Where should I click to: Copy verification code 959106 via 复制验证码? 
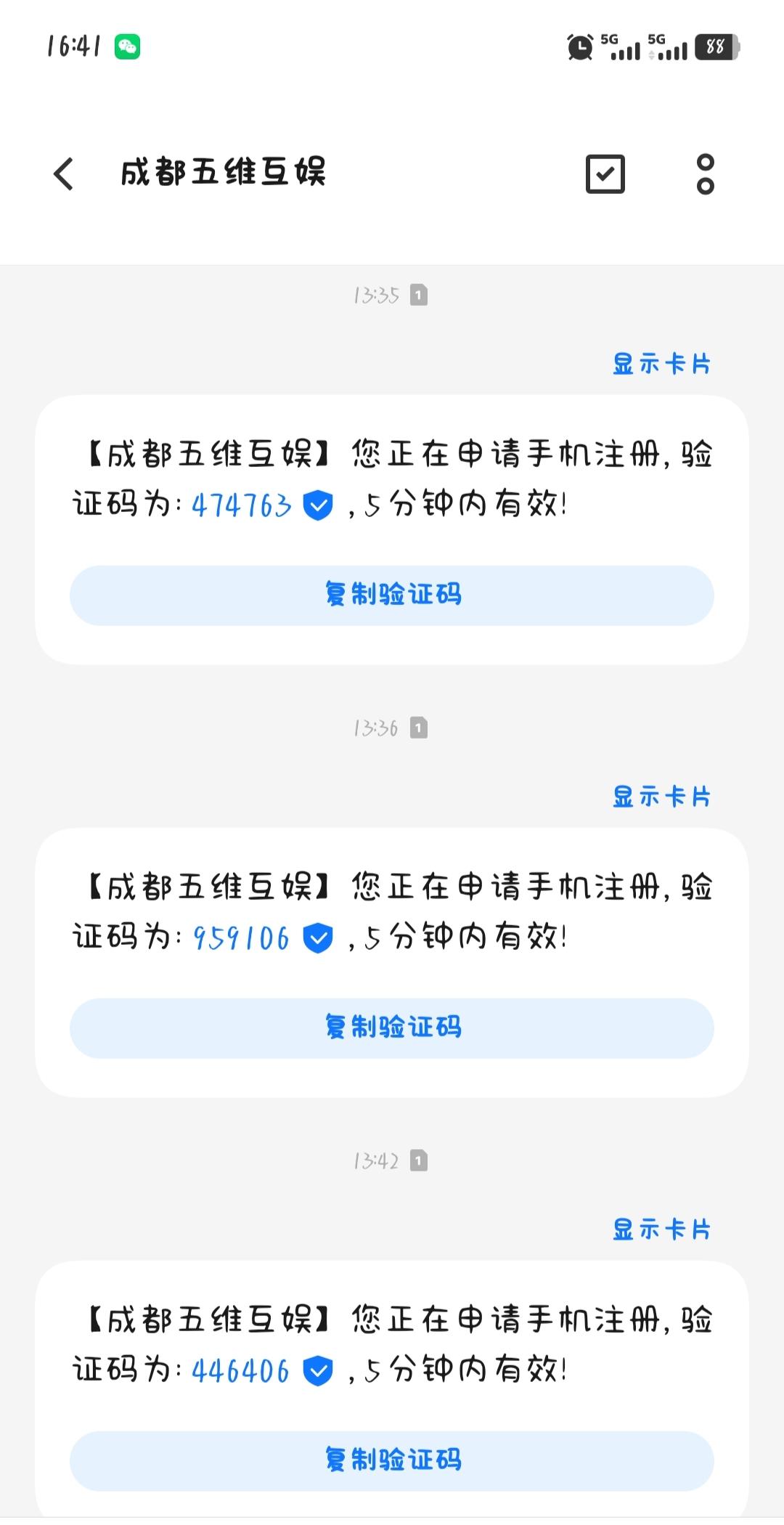(x=392, y=1028)
